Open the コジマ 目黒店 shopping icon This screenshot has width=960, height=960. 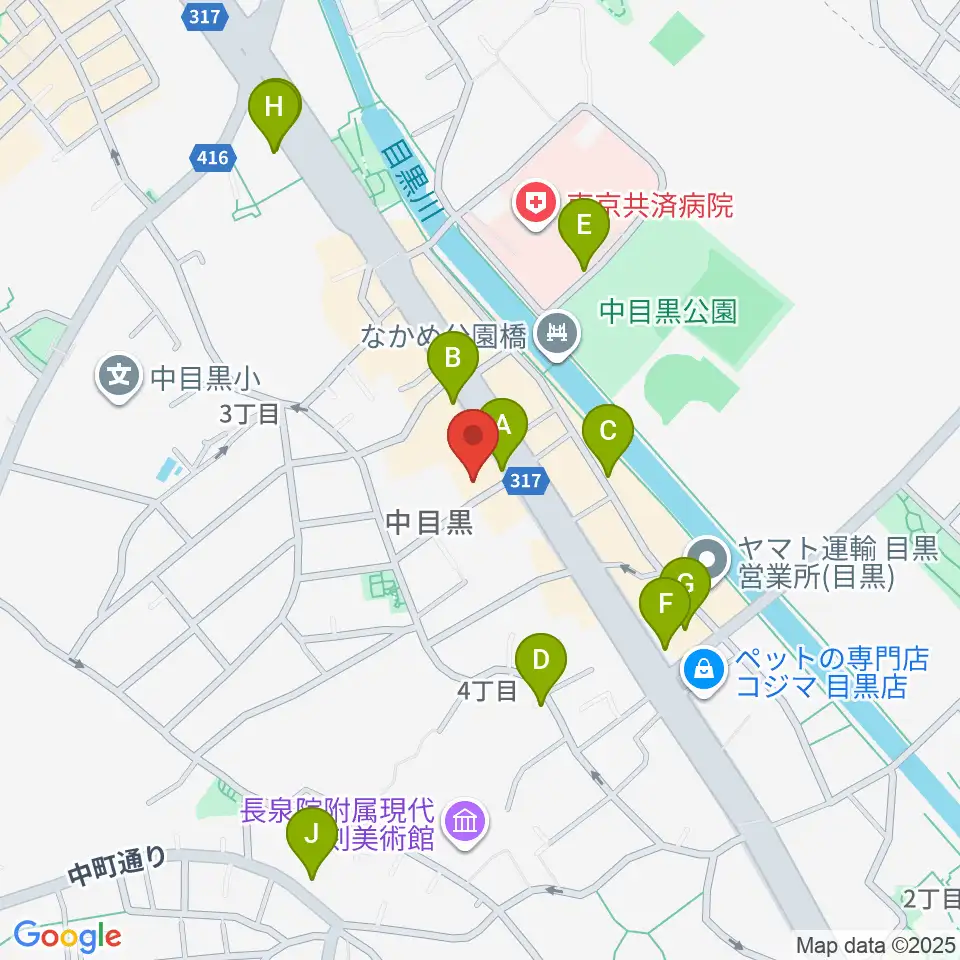tap(705, 672)
